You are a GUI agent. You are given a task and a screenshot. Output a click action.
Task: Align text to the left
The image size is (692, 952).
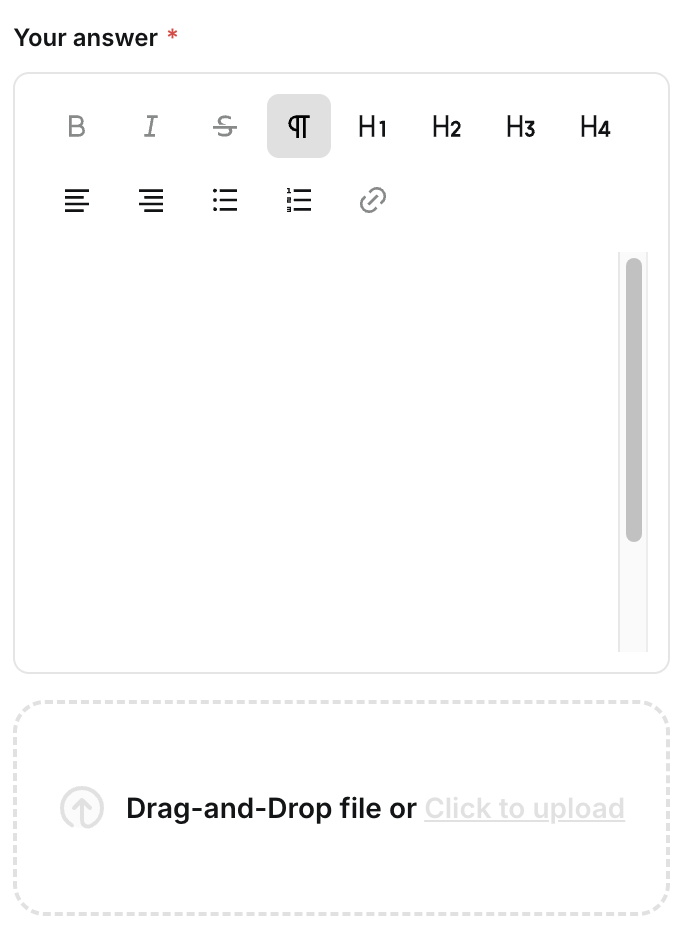coord(77,201)
